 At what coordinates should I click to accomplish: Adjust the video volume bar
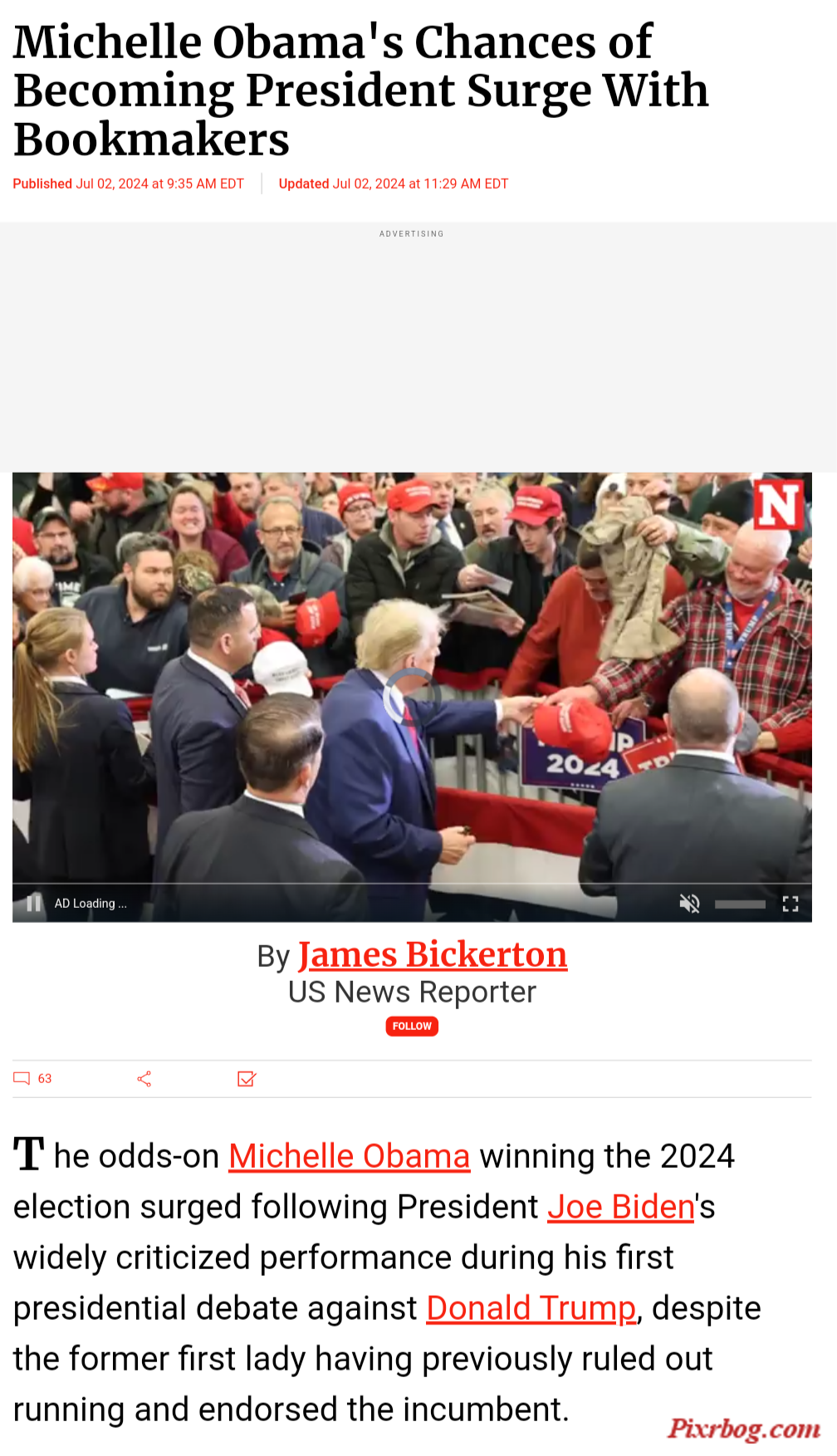(740, 904)
